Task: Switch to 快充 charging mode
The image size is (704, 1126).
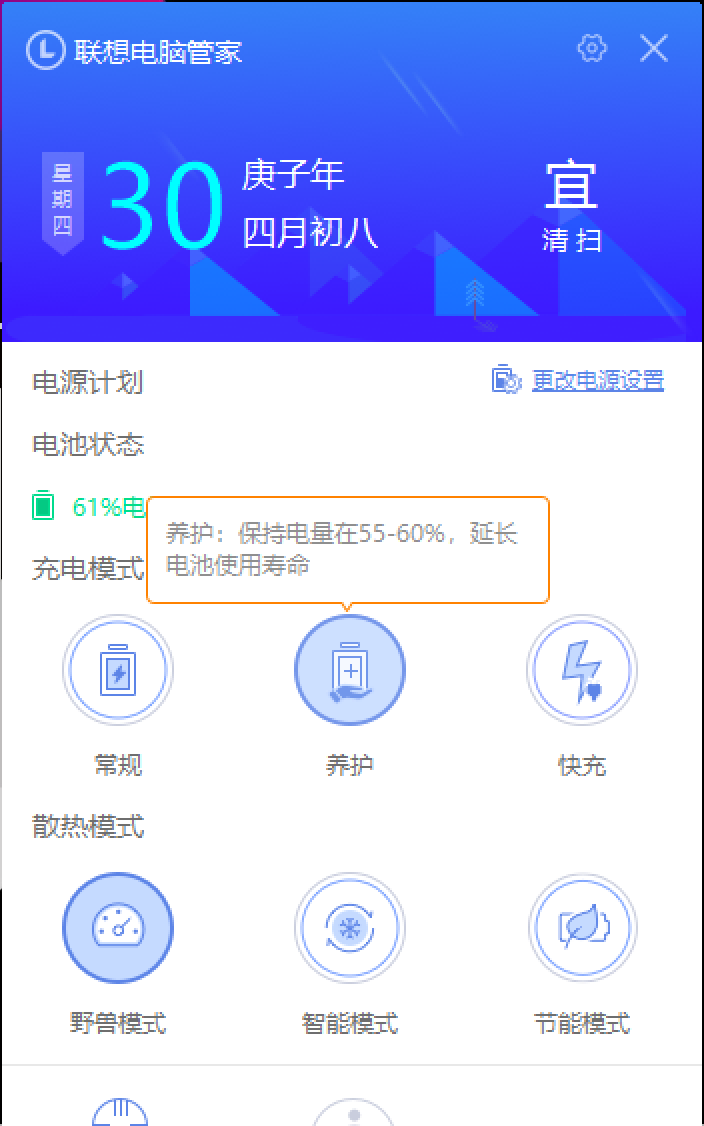Action: 582,670
